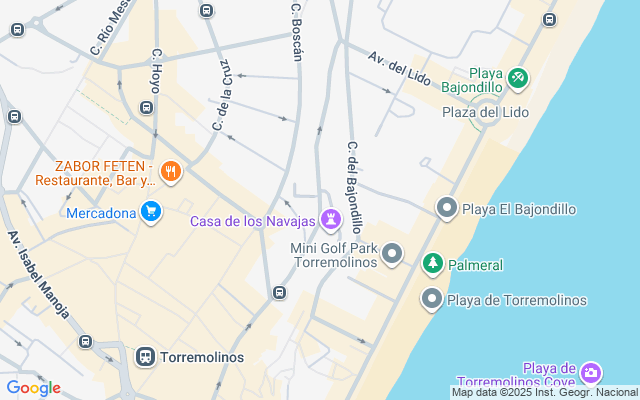Tap the Palmeral park pin
This screenshot has height=400, width=640.
pyautogui.click(x=432, y=265)
